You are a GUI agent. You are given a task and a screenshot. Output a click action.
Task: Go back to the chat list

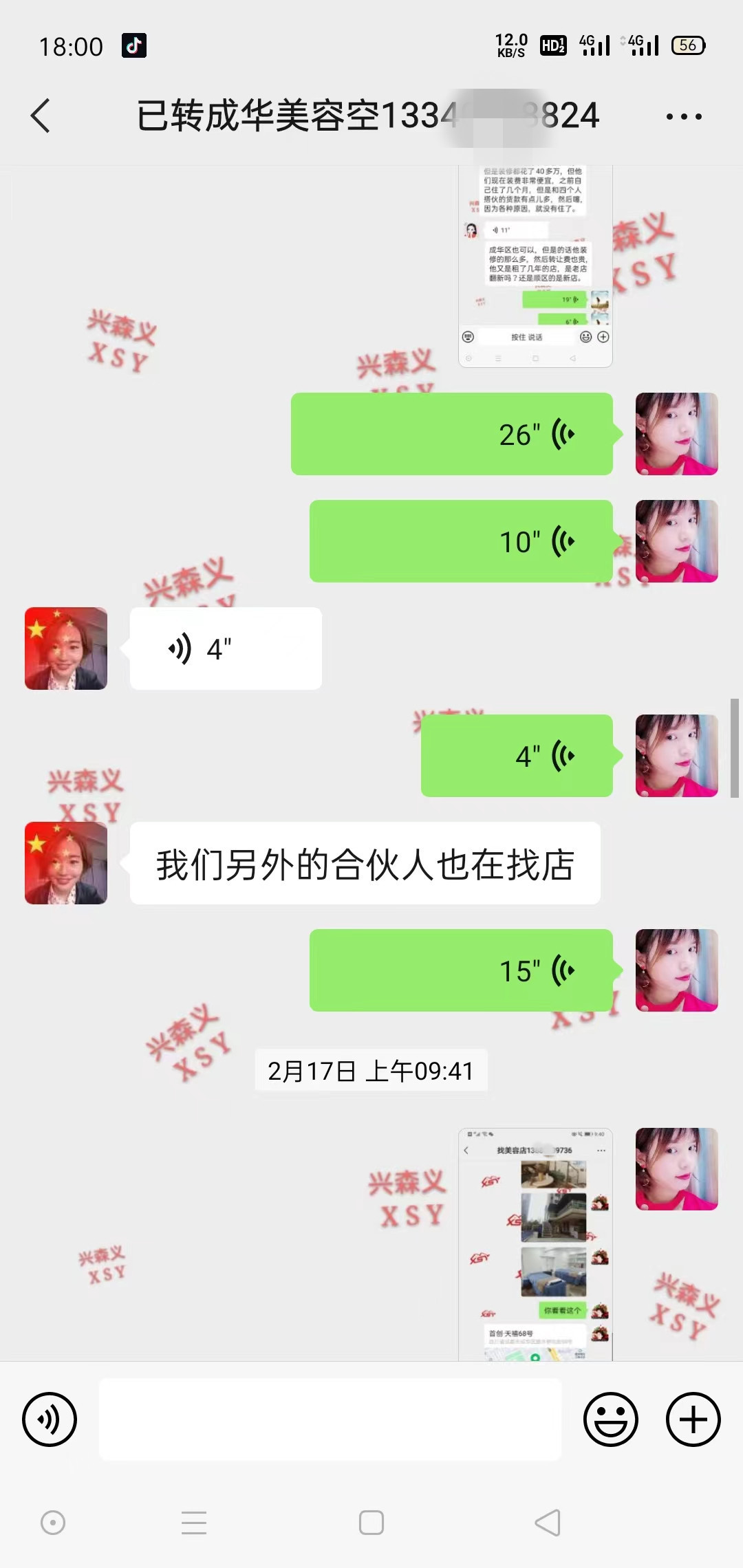click(x=41, y=116)
